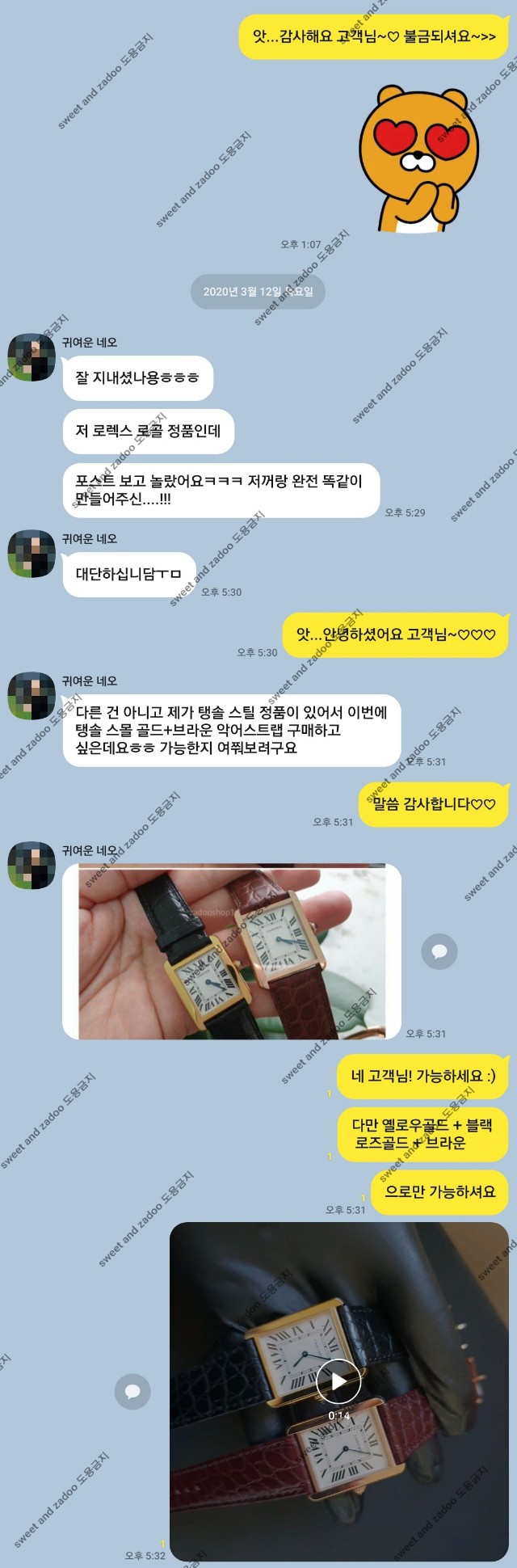517x1568 pixels.
Task: Open 귀여운 네오's profile beside '잘 지내셨나용' message
Action: tap(31, 356)
